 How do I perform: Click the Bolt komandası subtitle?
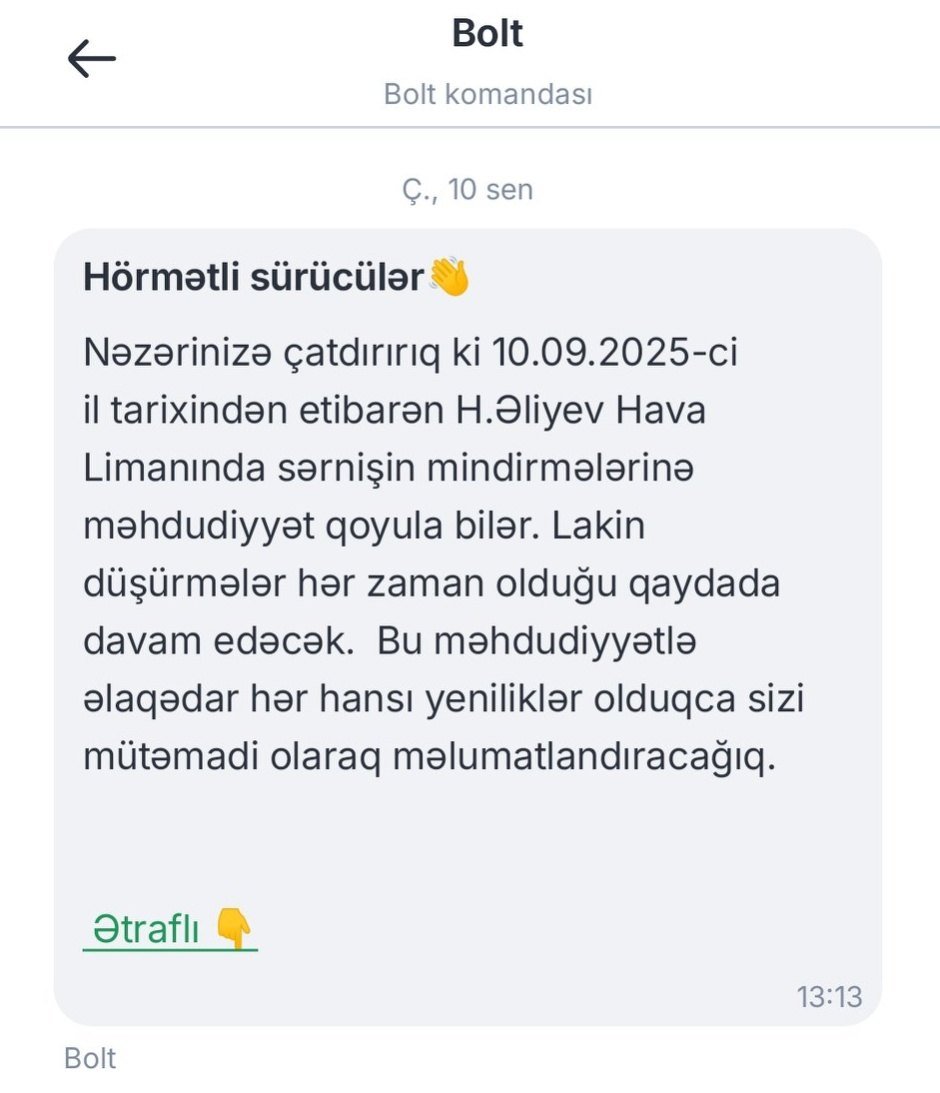click(x=487, y=95)
